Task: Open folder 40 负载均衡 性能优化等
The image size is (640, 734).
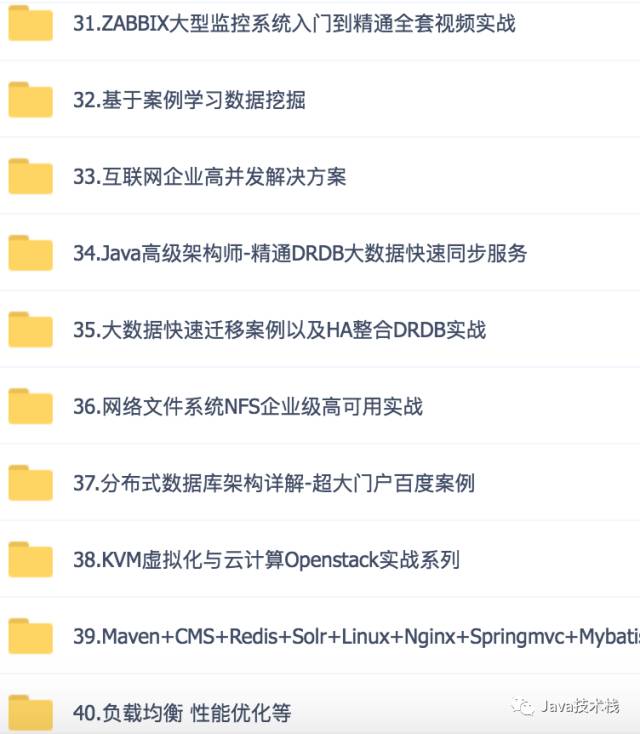Action: tap(181, 713)
